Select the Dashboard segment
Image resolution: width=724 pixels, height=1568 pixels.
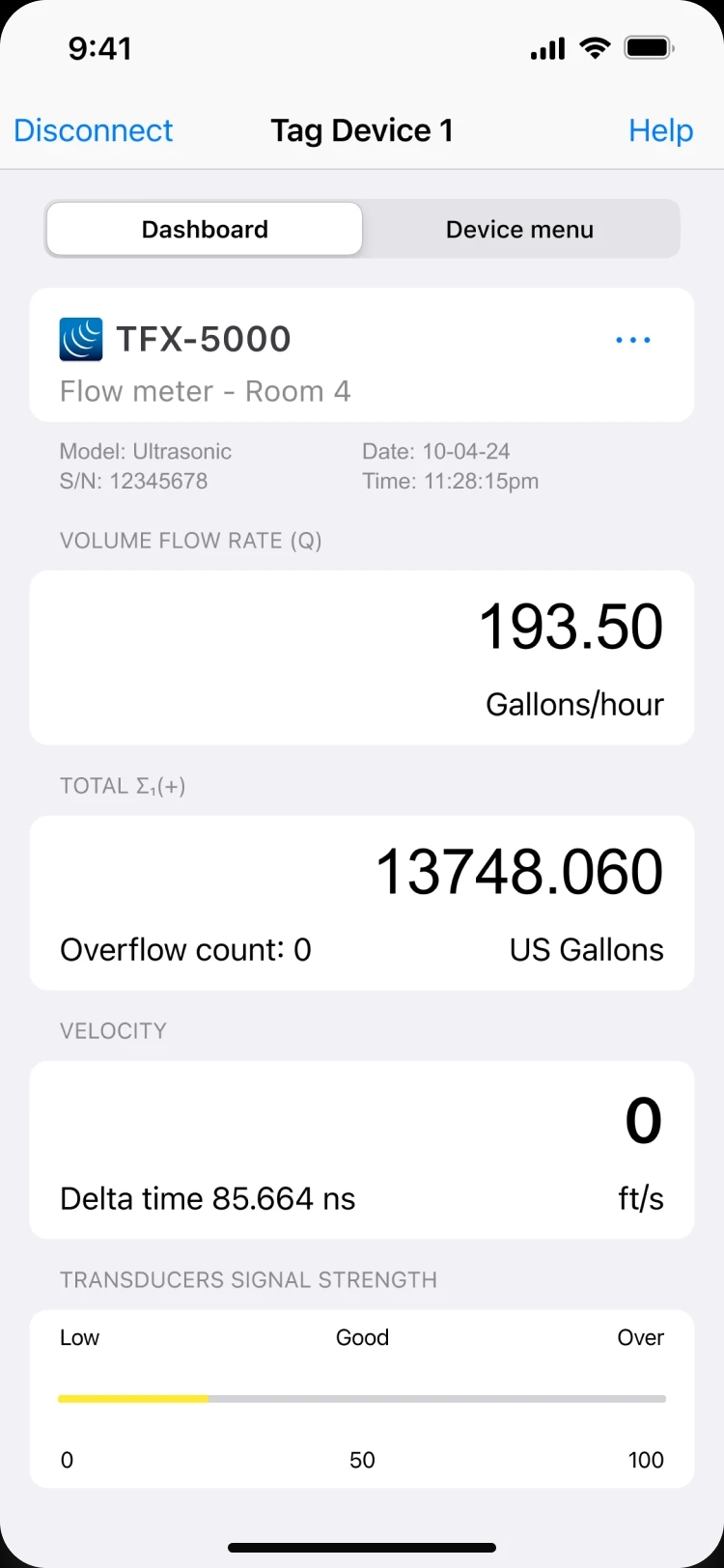tap(205, 230)
